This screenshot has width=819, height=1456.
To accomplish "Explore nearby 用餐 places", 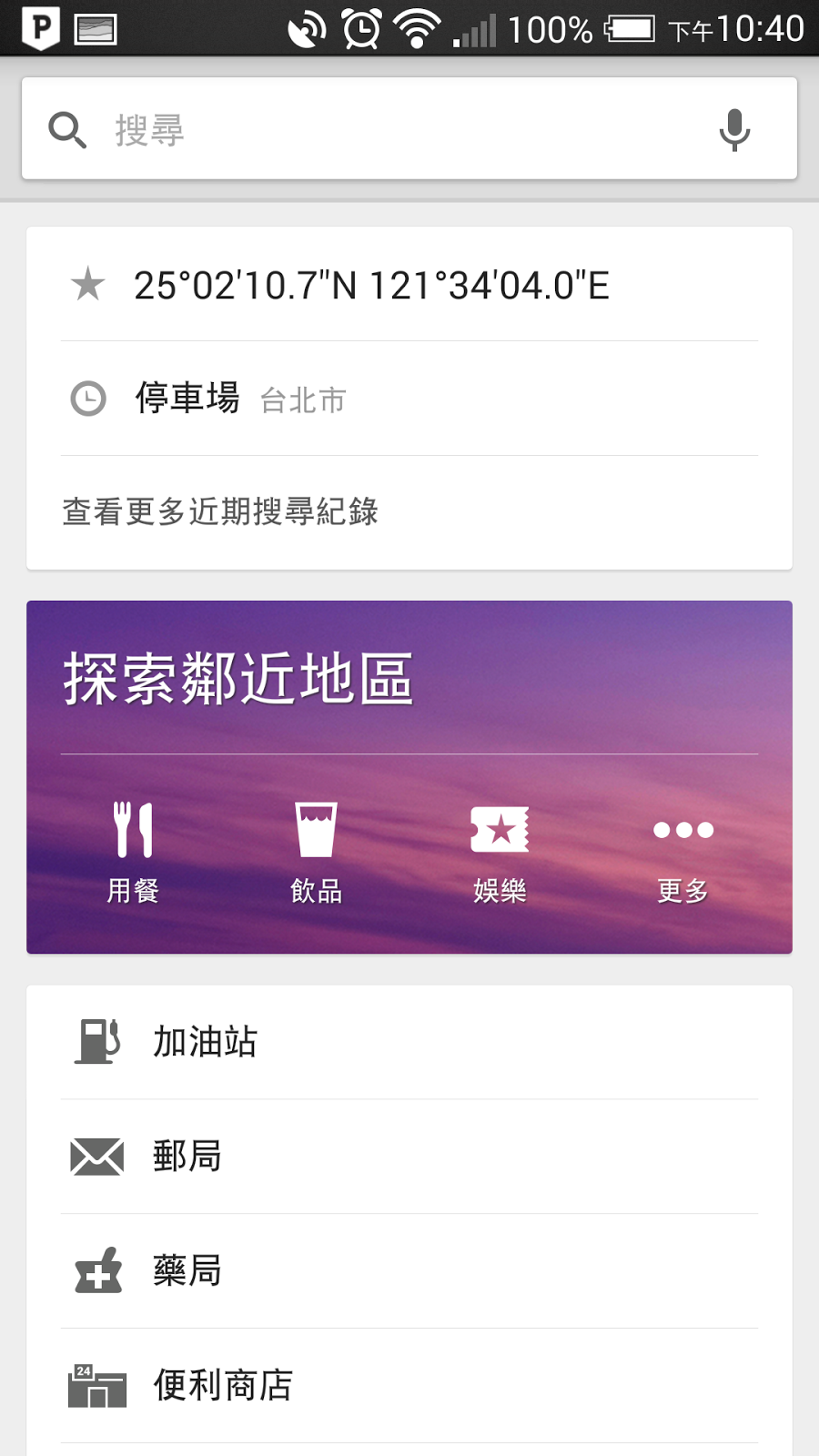I will pyautogui.click(x=133, y=852).
